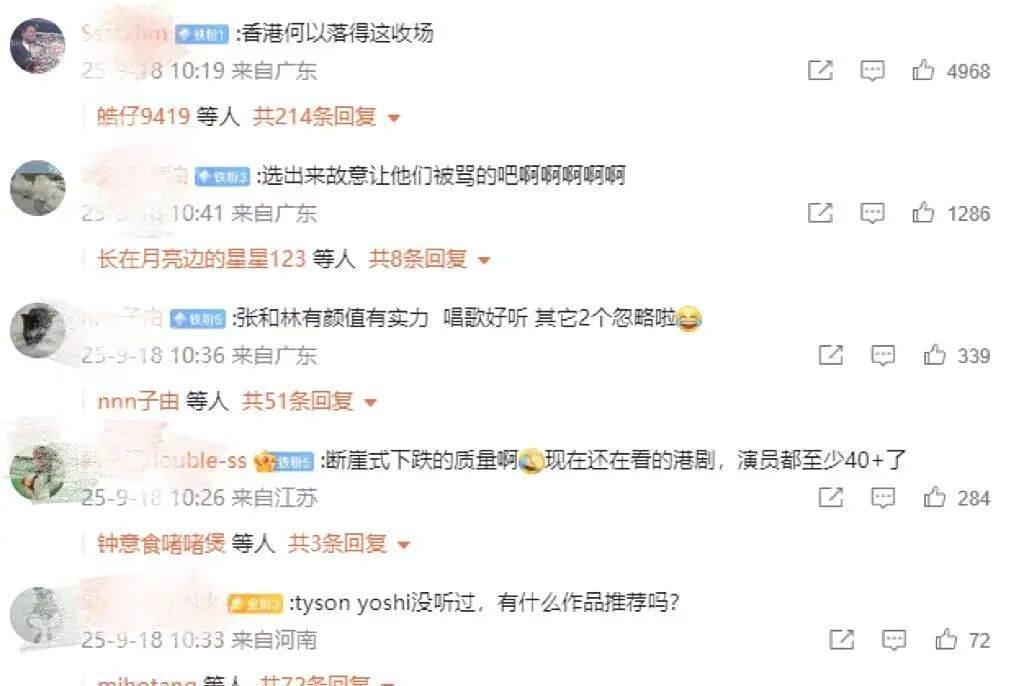Expand 共51条回复 replies

pos(309,401)
